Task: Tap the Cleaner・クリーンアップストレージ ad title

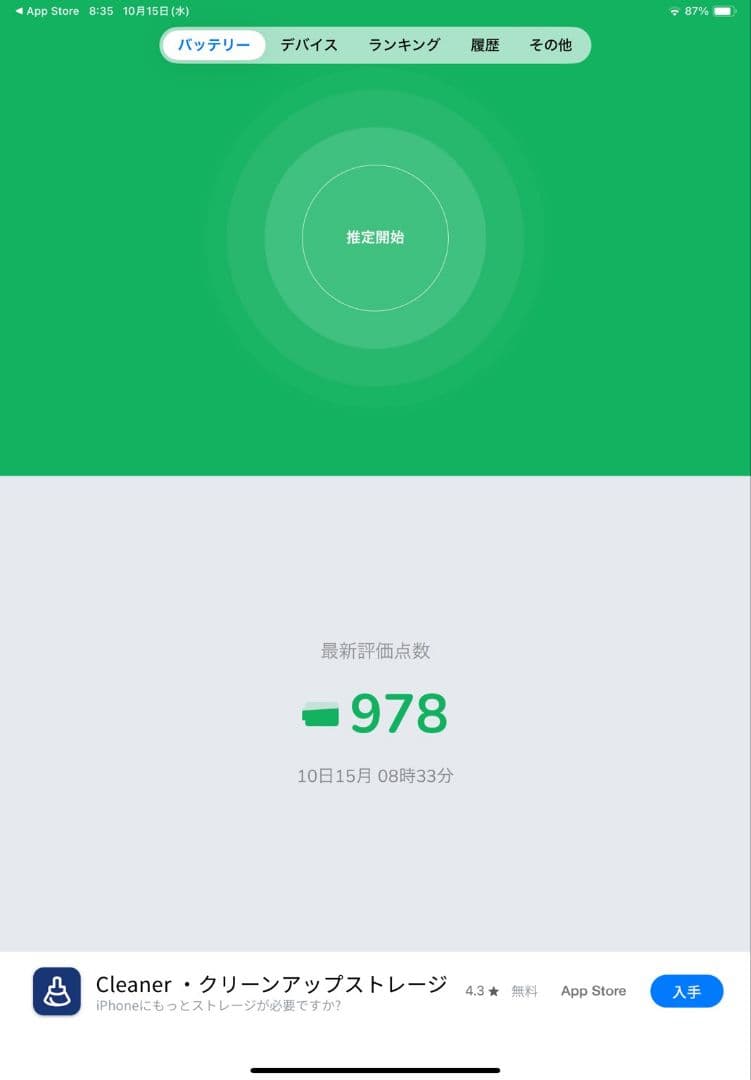Action: click(x=271, y=983)
